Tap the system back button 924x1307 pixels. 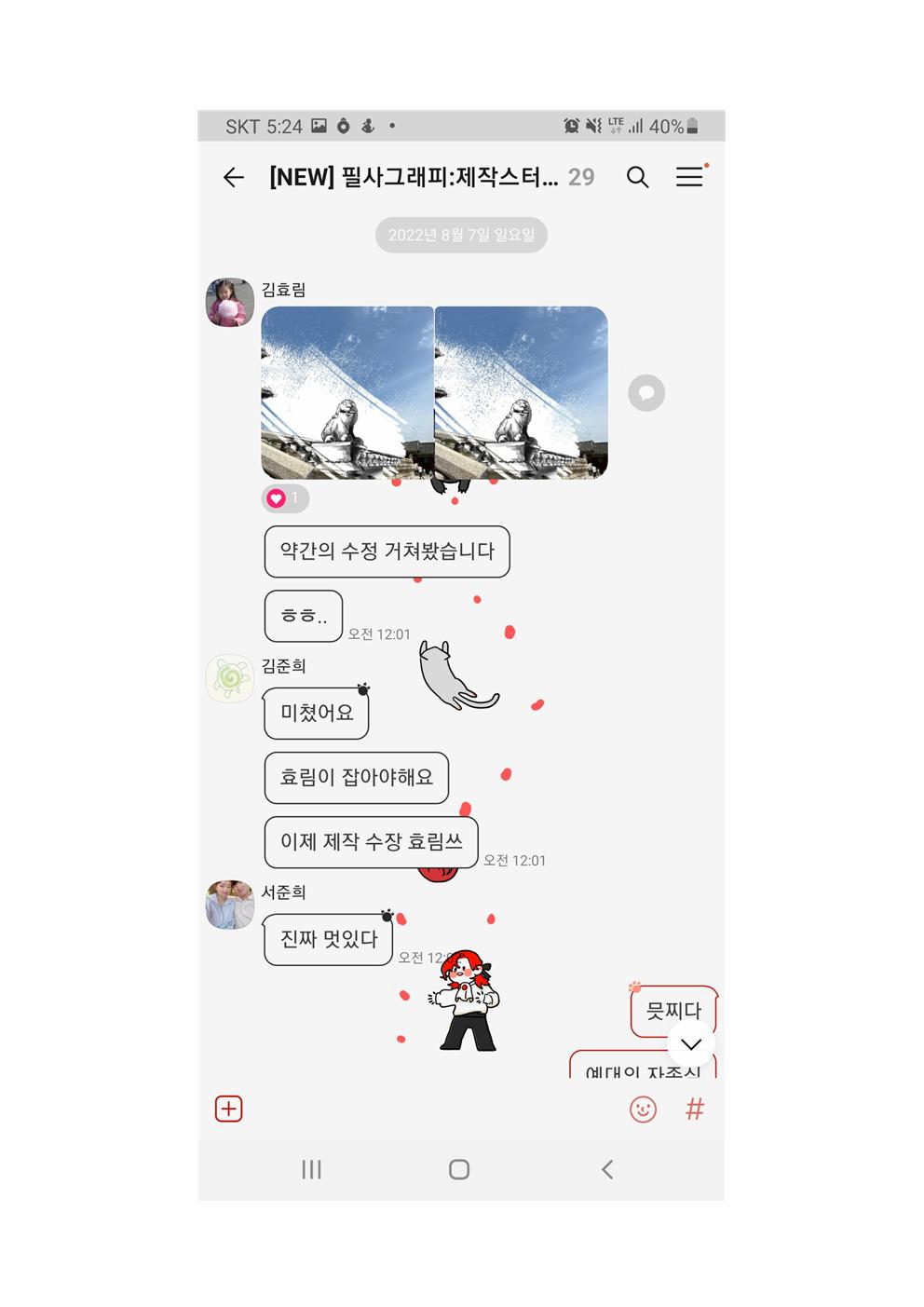pos(607,1169)
